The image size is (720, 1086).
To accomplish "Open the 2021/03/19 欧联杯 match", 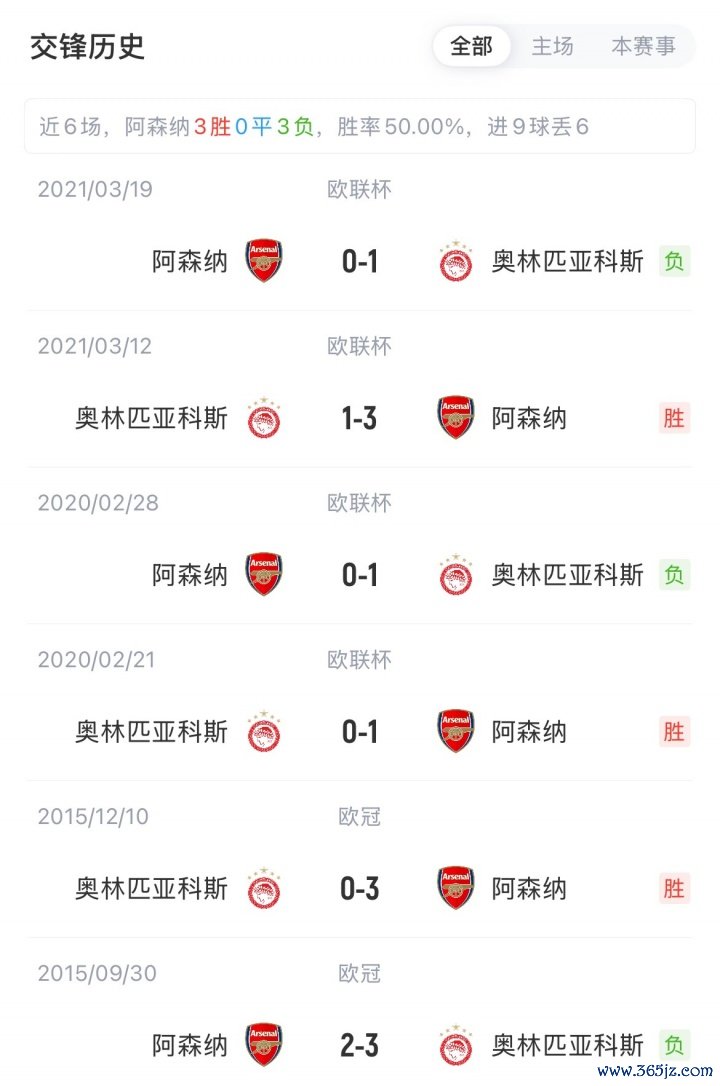I will [360, 262].
